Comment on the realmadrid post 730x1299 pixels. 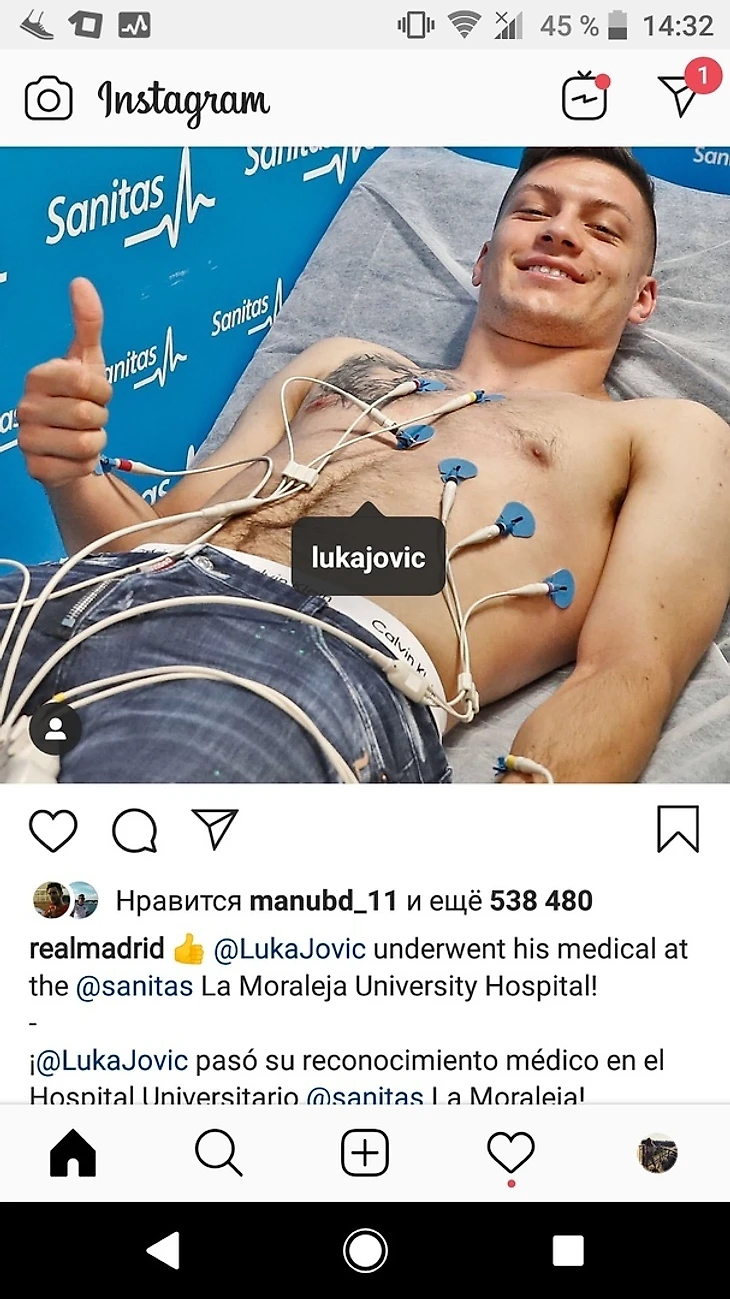[134, 831]
